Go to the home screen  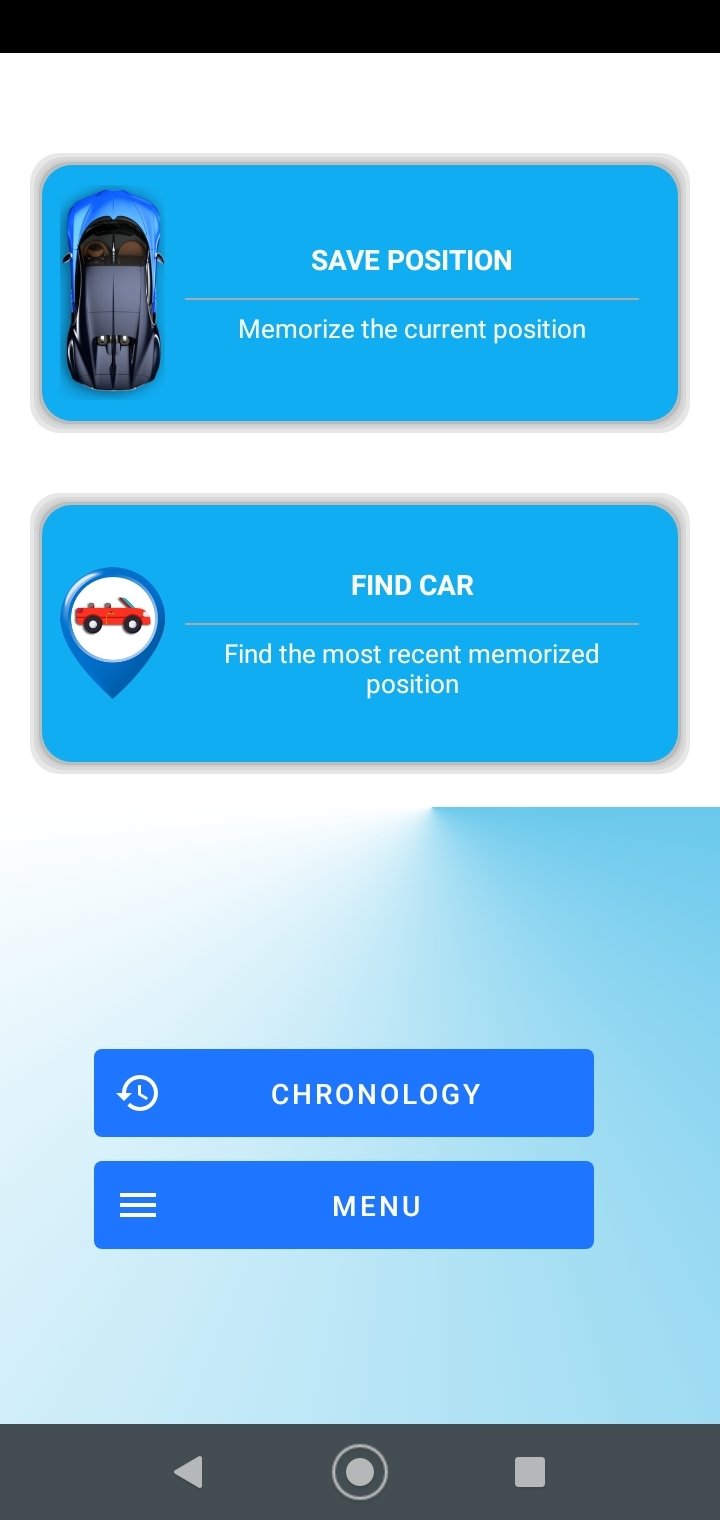[360, 1472]
